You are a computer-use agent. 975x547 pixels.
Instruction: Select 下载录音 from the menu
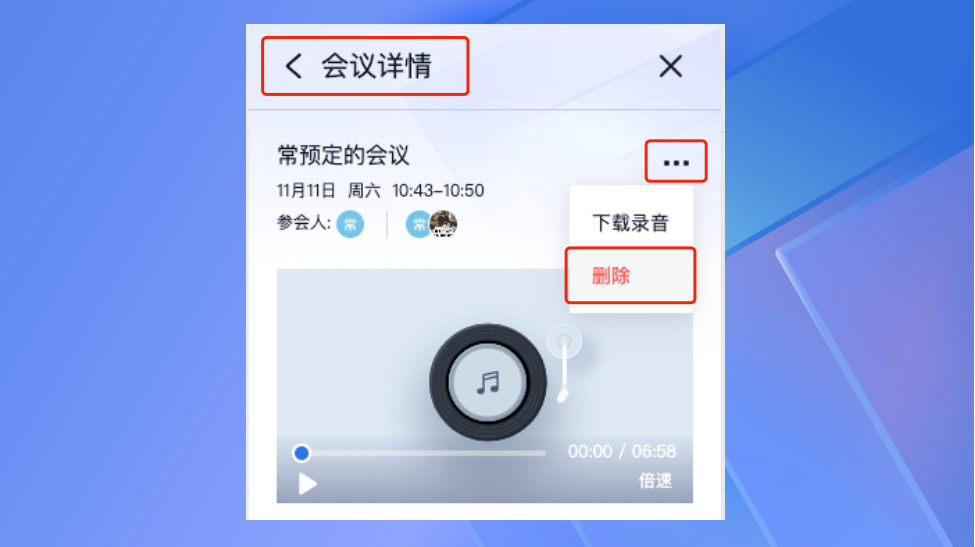click(x=630, y=223)
